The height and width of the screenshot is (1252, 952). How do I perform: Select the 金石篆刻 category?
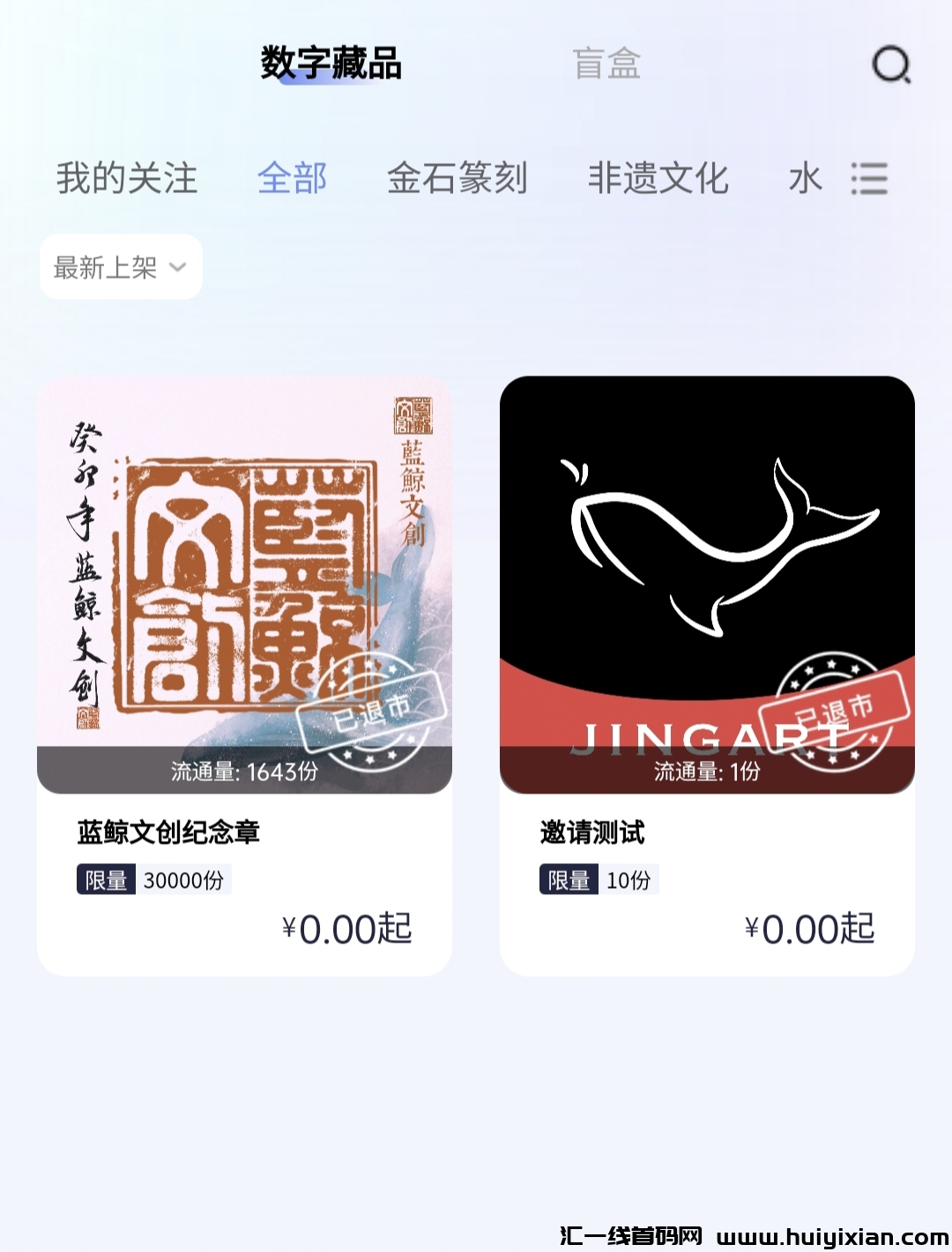(458, 178)
